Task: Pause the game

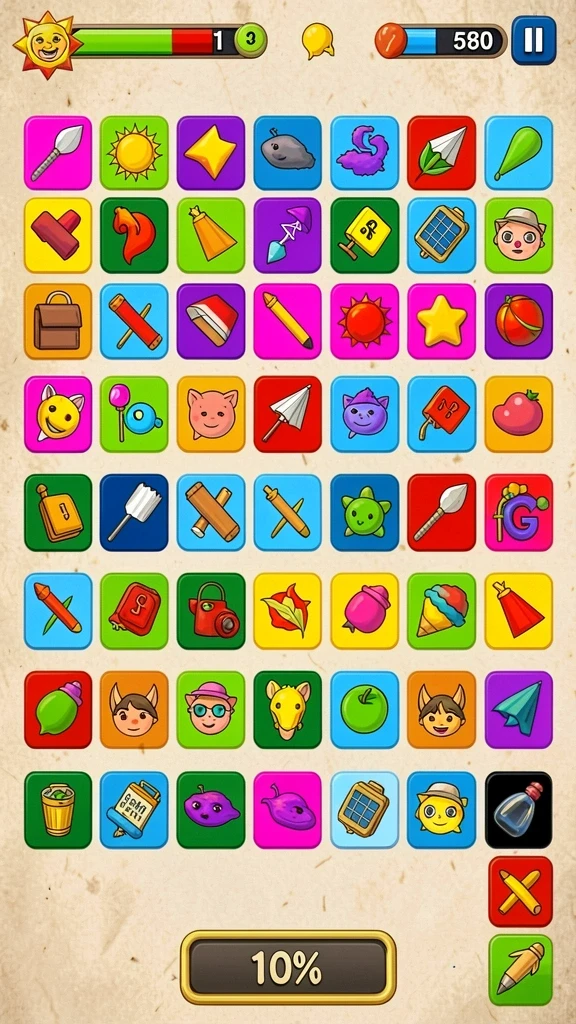Action: pos(534,40)
